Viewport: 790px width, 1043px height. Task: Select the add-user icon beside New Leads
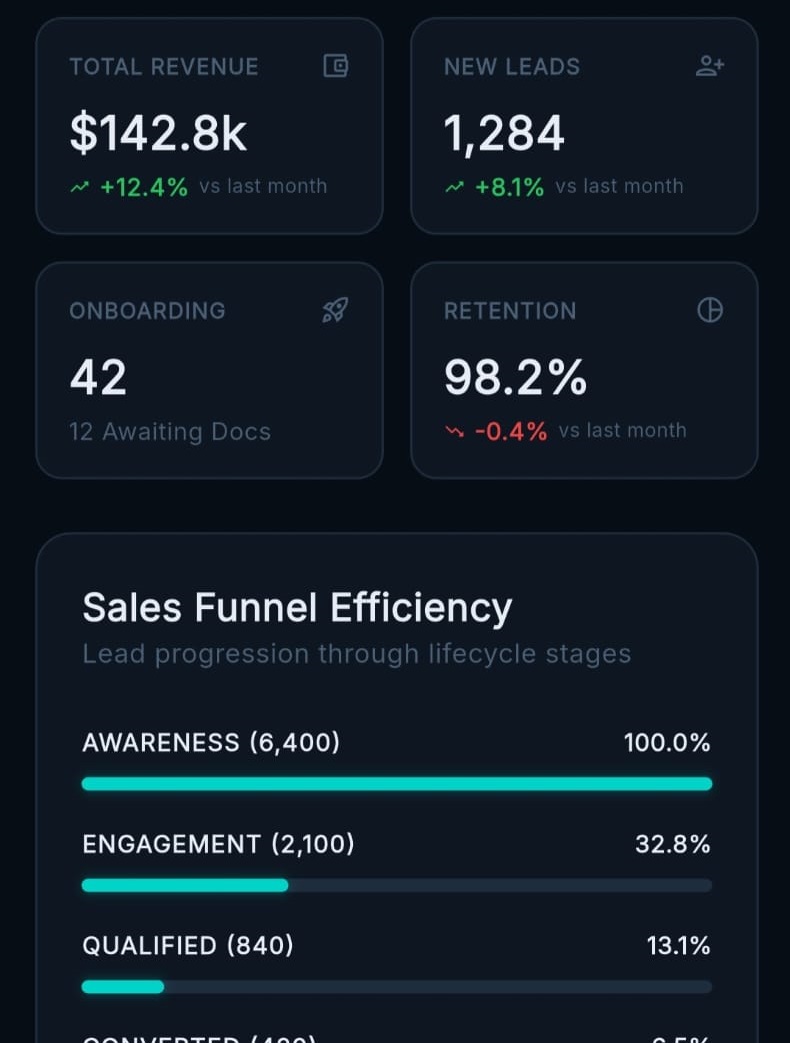coord(710,65)
